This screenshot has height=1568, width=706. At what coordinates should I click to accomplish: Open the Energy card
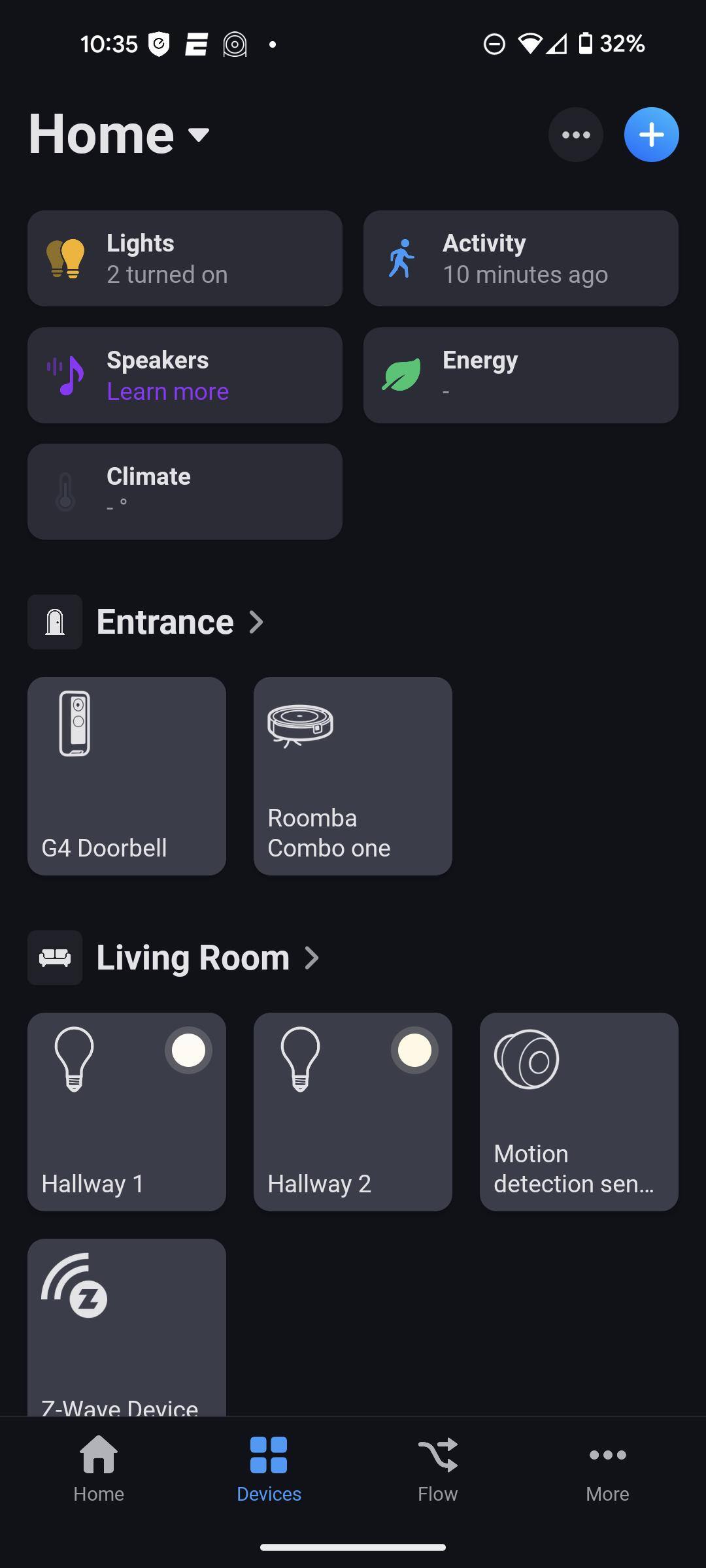(x=520, y=376)
